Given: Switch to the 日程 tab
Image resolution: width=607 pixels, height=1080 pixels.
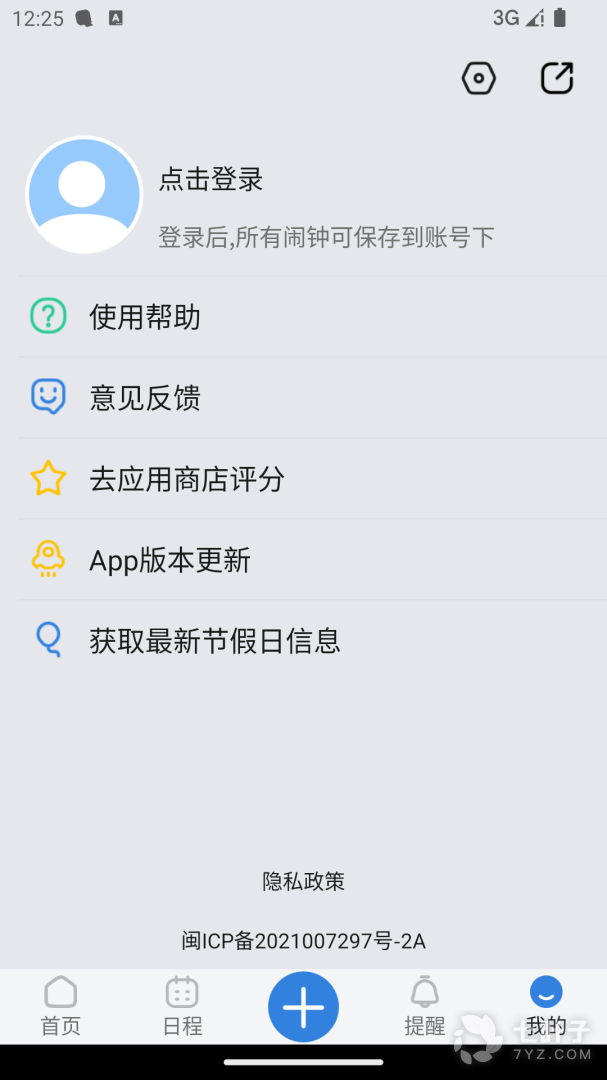Looking at the screenshot, I should click(x=182, y=1006).
